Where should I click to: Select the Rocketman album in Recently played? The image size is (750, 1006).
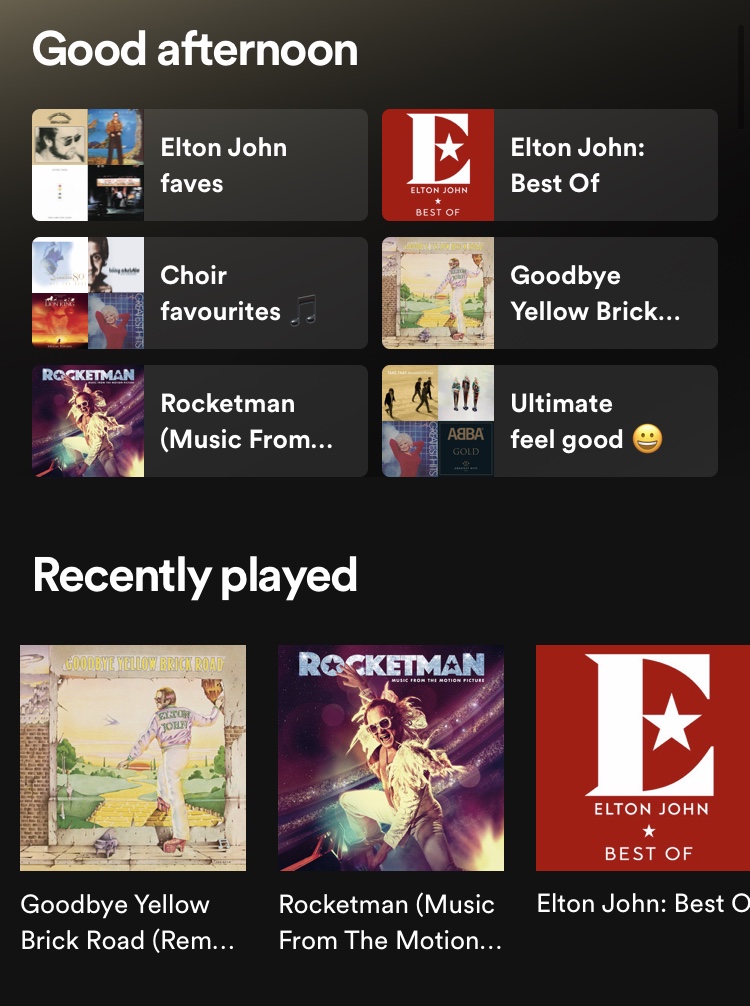pos(391,758)
